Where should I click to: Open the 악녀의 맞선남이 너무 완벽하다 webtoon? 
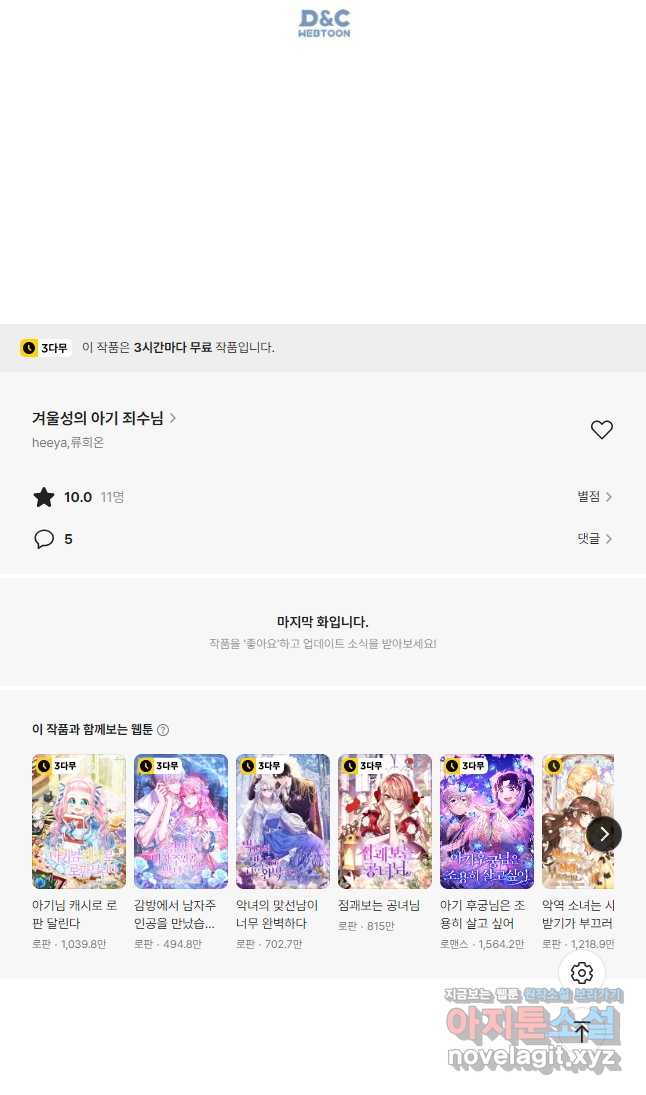coord(283,821)
